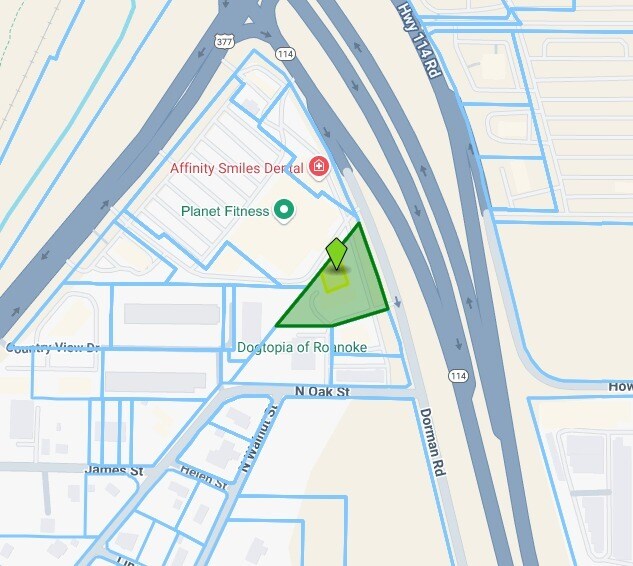Tap the green property pin marker
Viewport: 633px width, 566px height.
point(336,253)
